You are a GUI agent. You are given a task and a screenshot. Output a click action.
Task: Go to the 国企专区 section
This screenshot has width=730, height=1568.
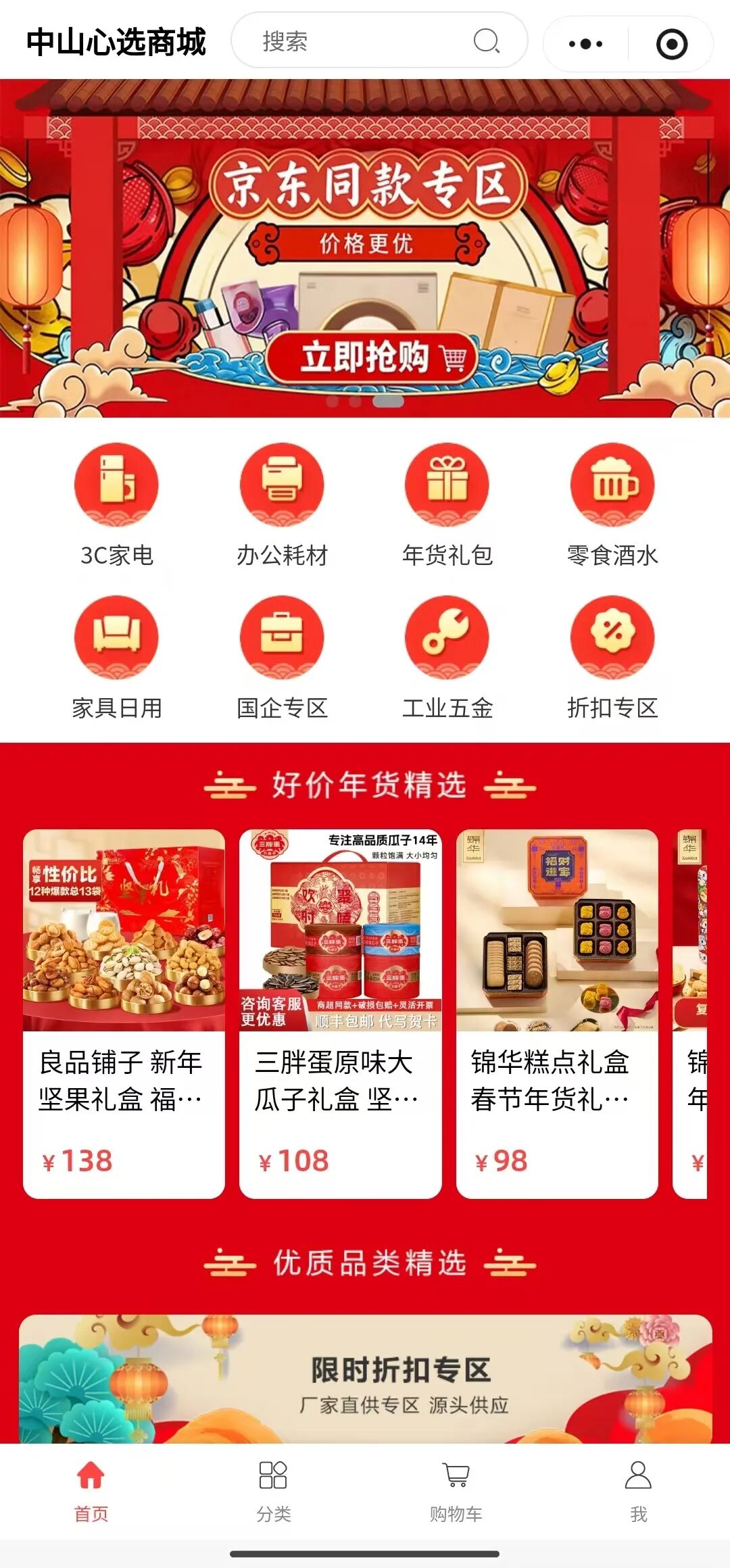[282, 656]
